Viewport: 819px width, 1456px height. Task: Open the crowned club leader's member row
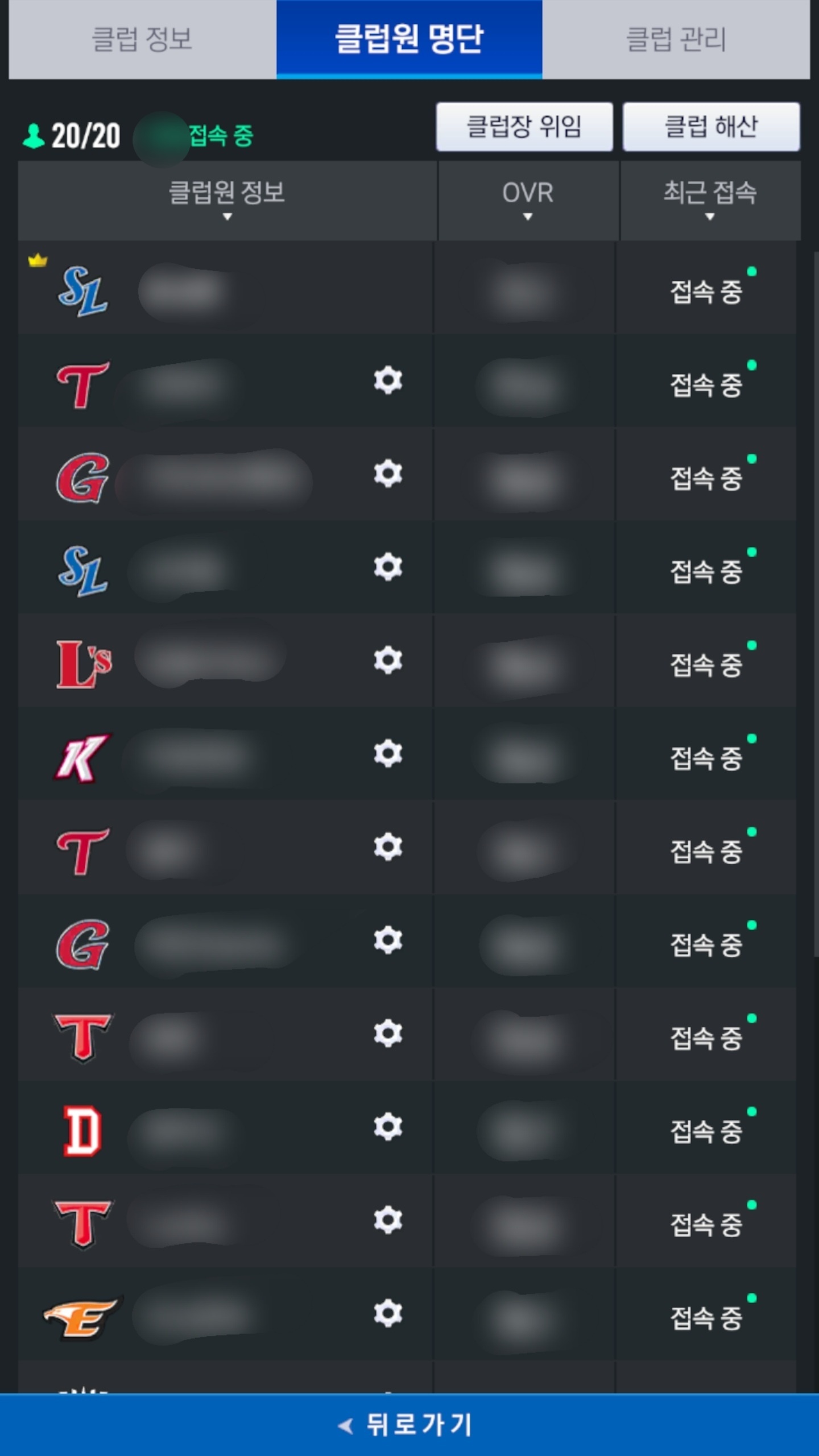click(407, 288)
